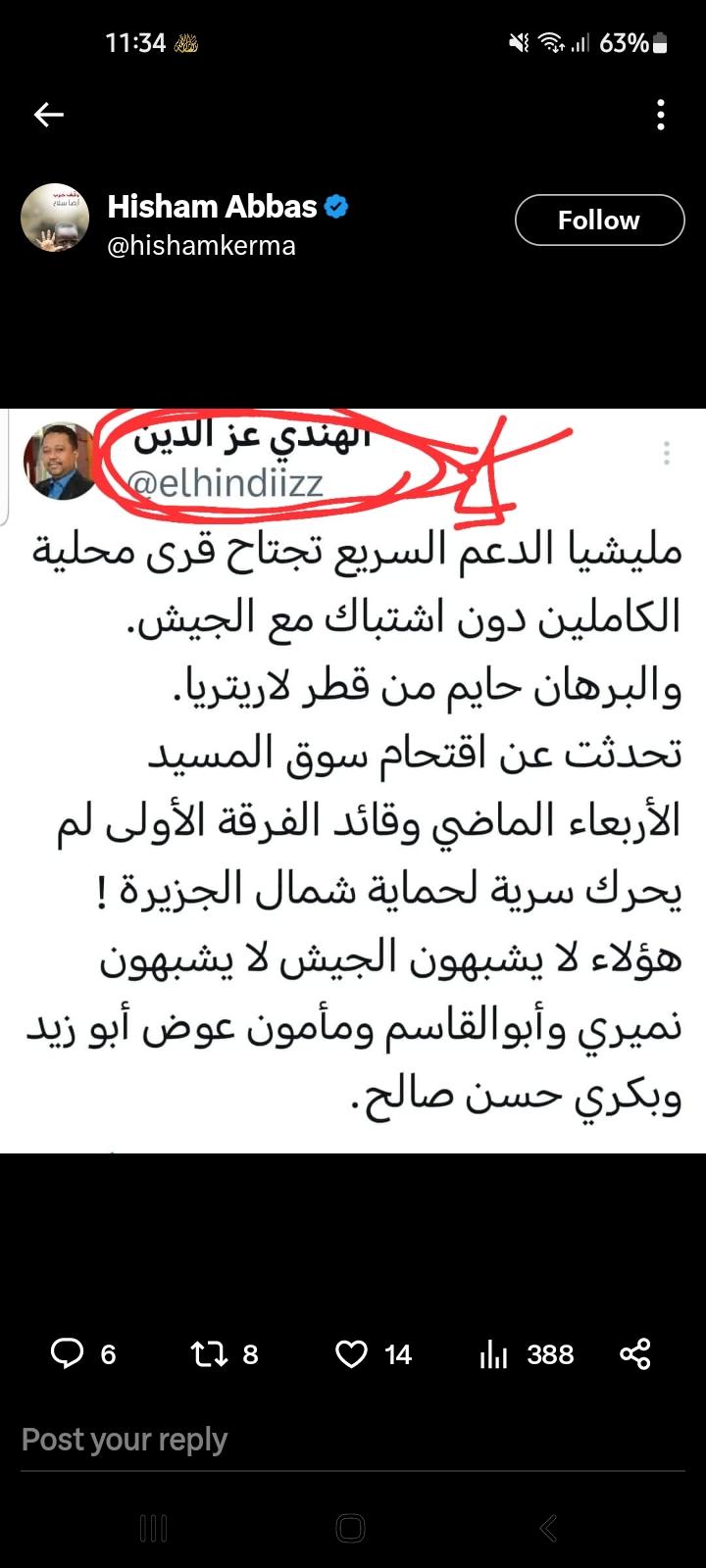Screen dimensions: 706x1568
Task: Open the @hishamkerma profile name
Action: (x=214, y=207)
